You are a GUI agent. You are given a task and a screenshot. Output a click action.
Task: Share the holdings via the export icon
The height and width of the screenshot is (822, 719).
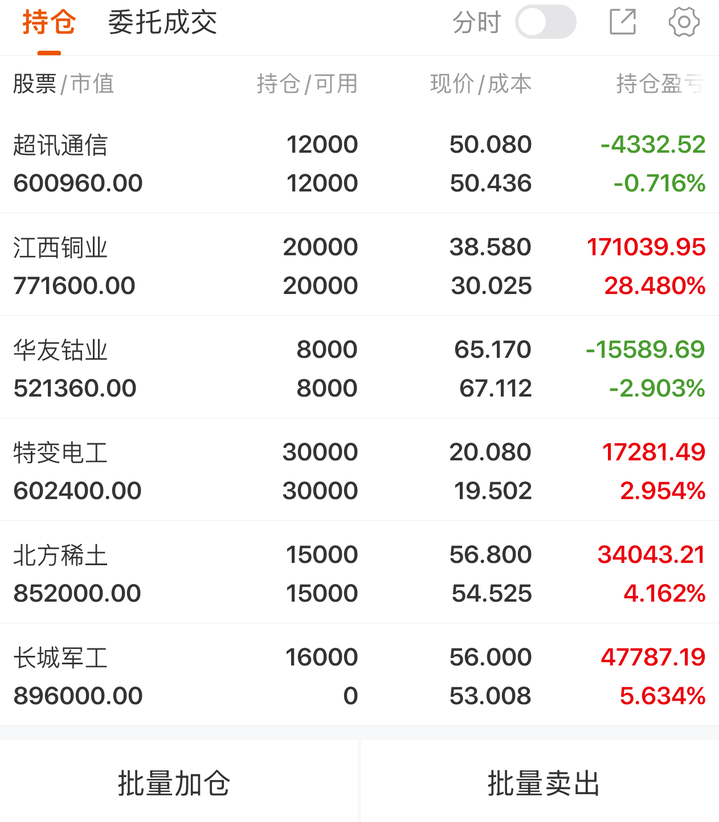tap(622, 22)
